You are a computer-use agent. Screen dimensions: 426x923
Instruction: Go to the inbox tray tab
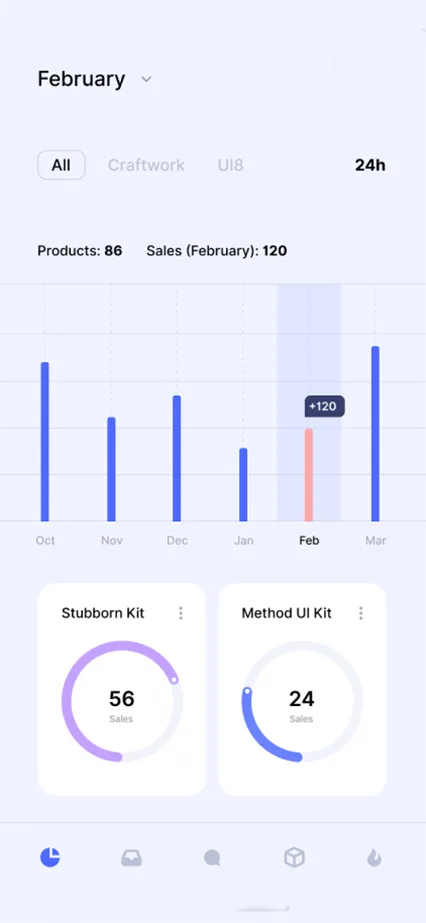coord(131,858)
